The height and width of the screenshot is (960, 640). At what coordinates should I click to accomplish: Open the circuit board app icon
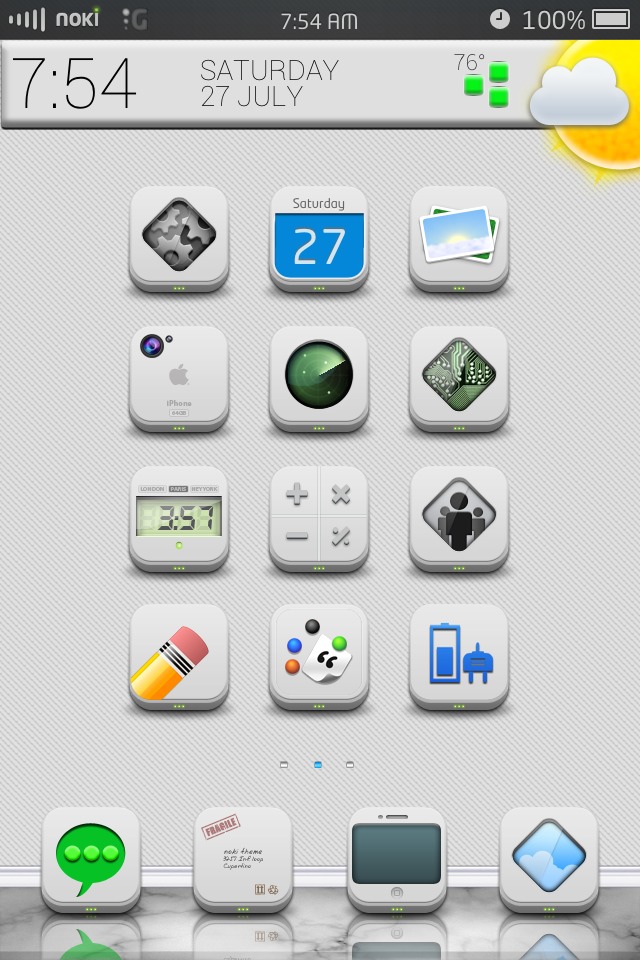click(x=459, y=376)
